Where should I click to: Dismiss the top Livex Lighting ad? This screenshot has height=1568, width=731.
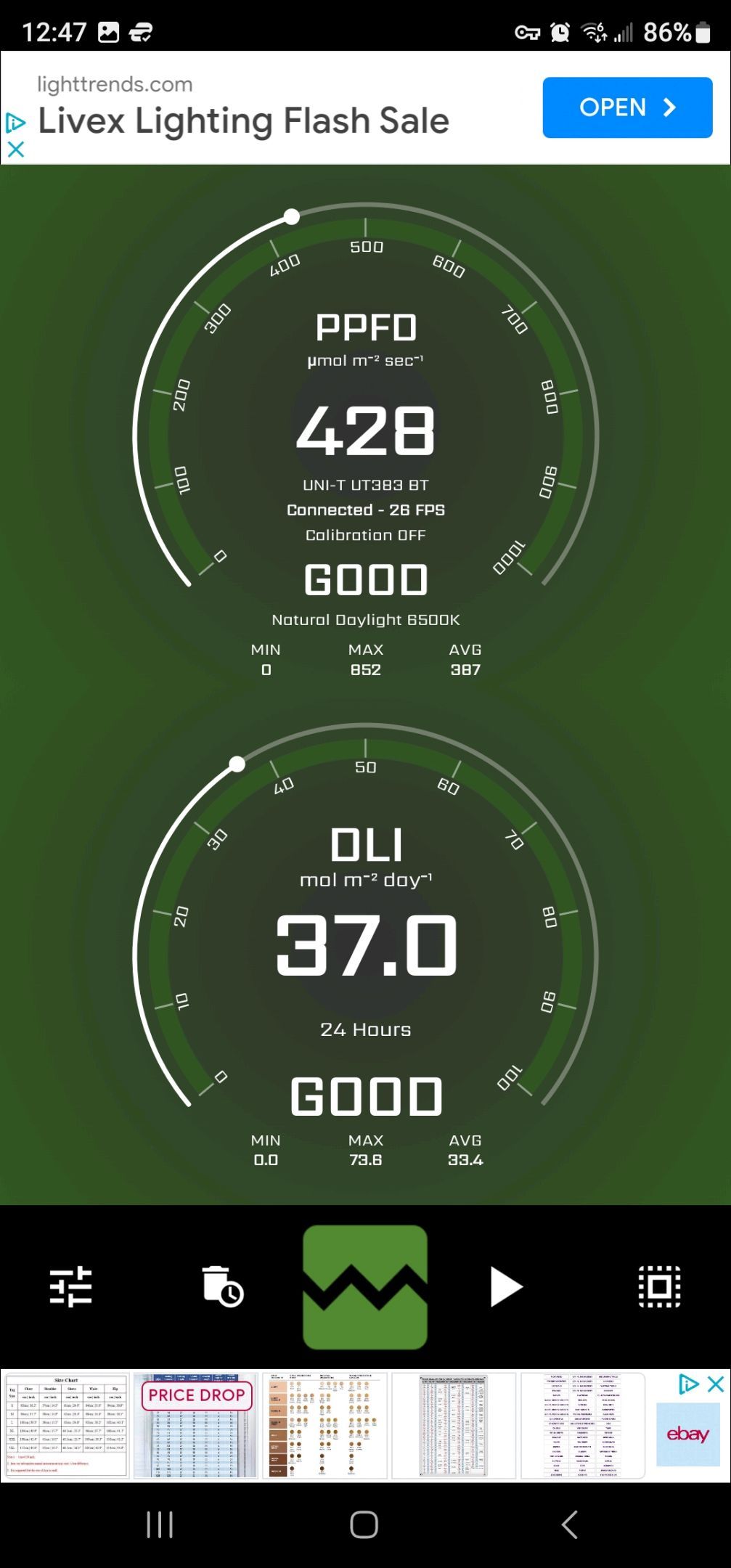(x=15, y=150)
